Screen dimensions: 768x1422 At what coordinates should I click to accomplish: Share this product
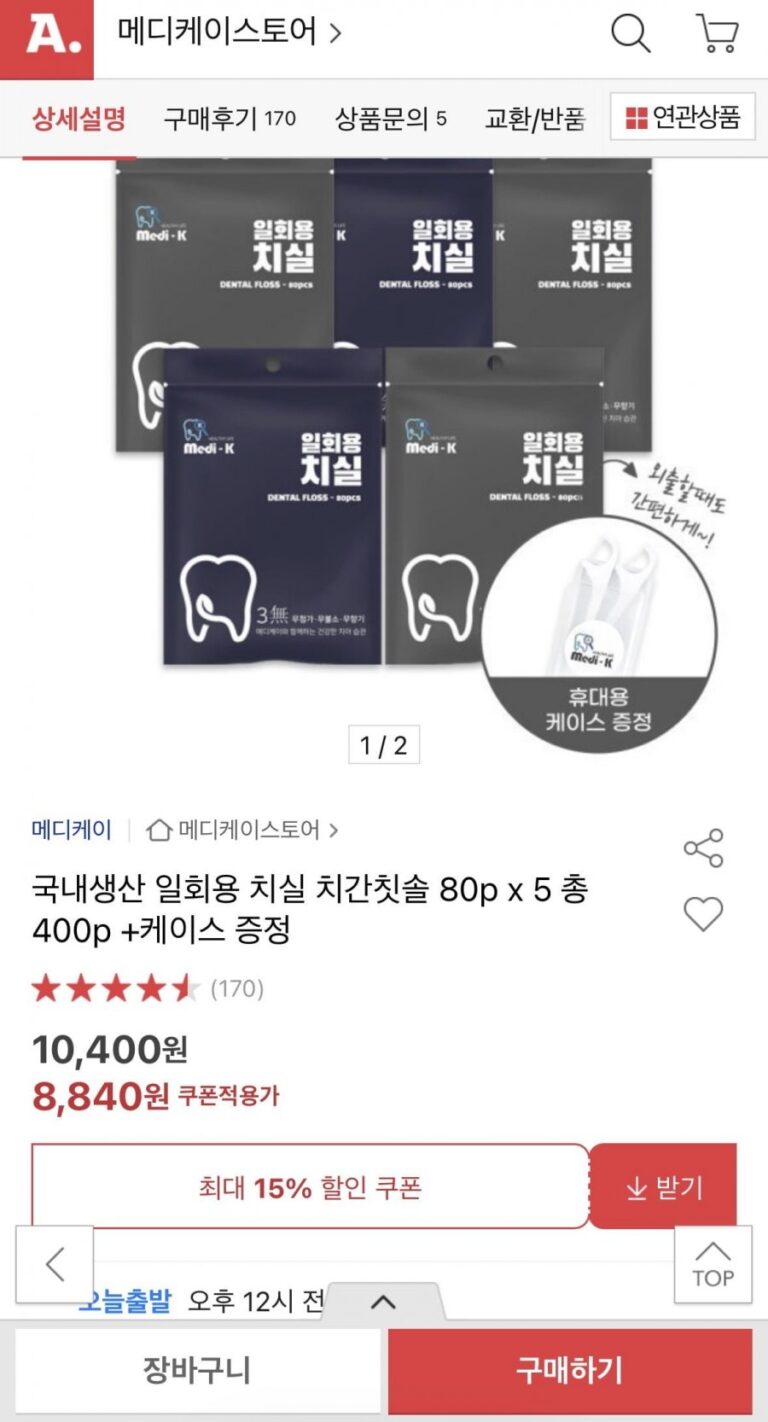703,848
